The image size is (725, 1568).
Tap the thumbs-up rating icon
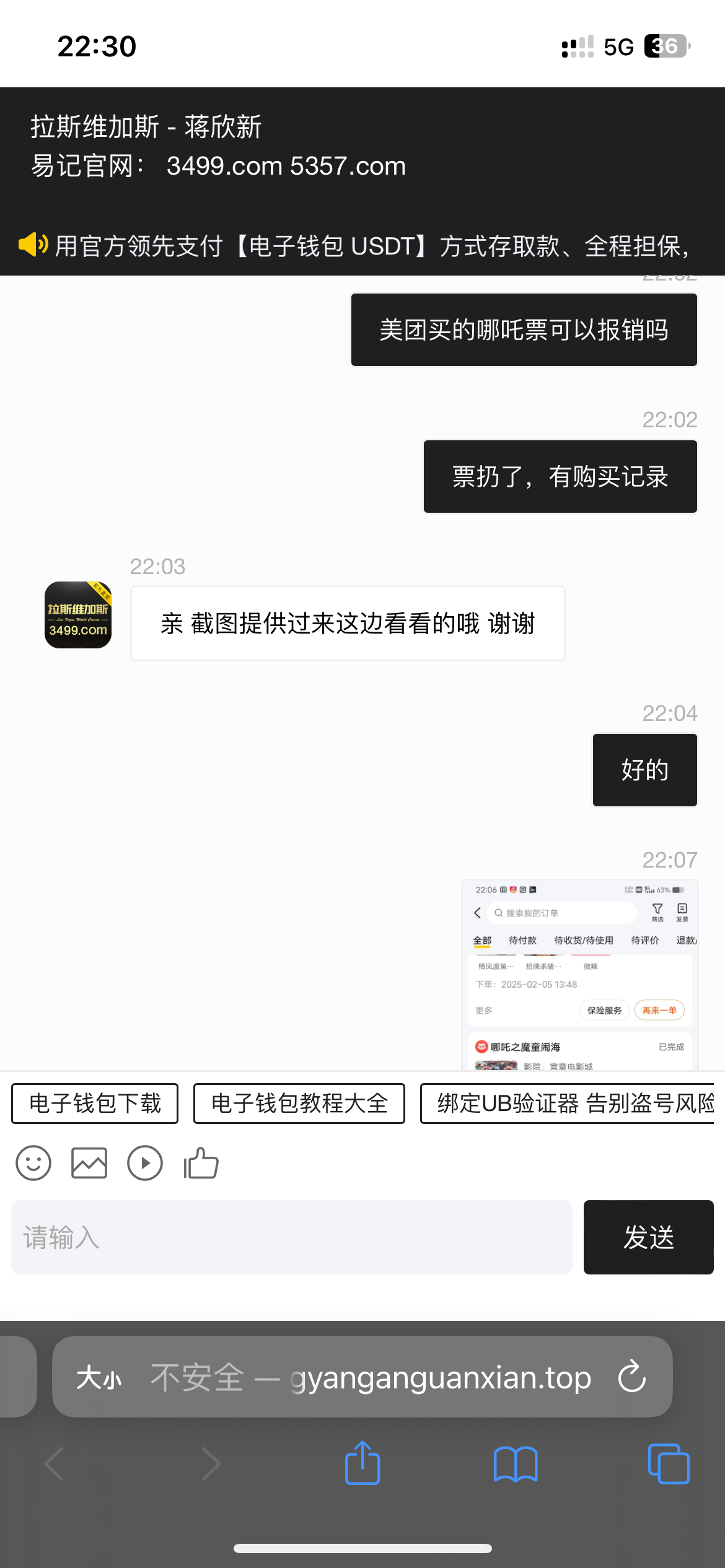click(x=201, y=1163)
